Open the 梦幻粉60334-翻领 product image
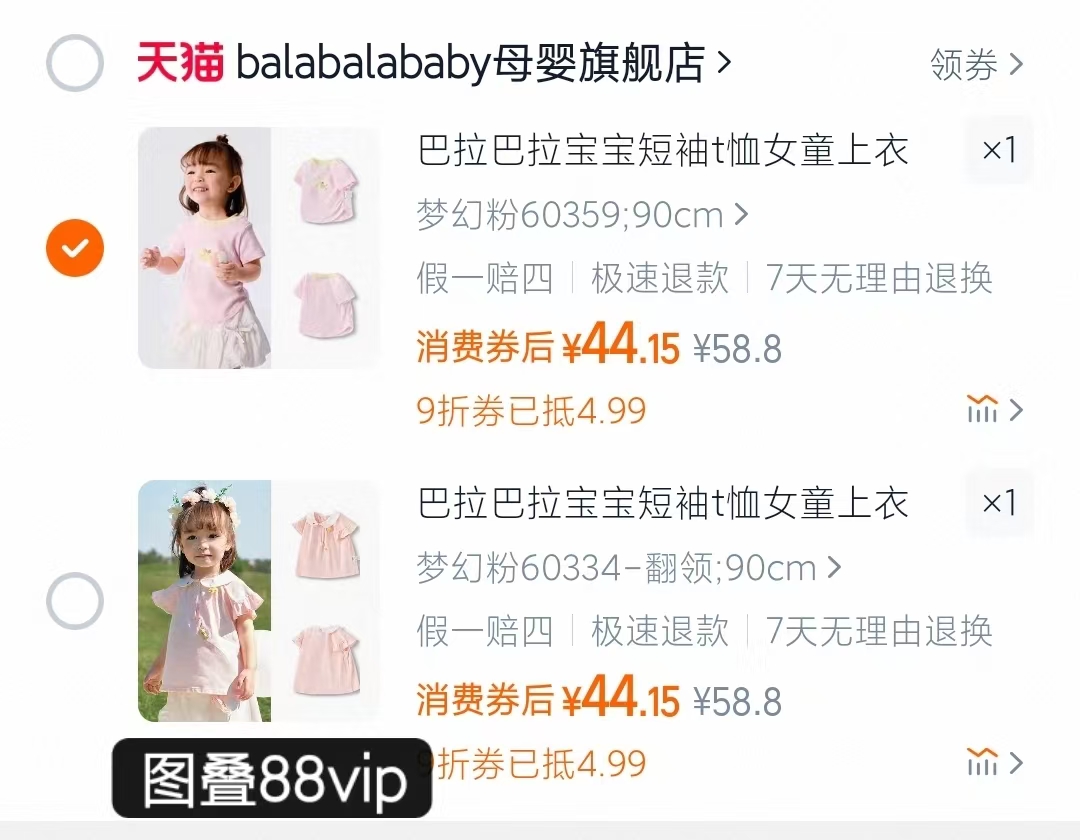Viewport: 1080px width, 840px height. pyautogui.click(x=259, y=601)
